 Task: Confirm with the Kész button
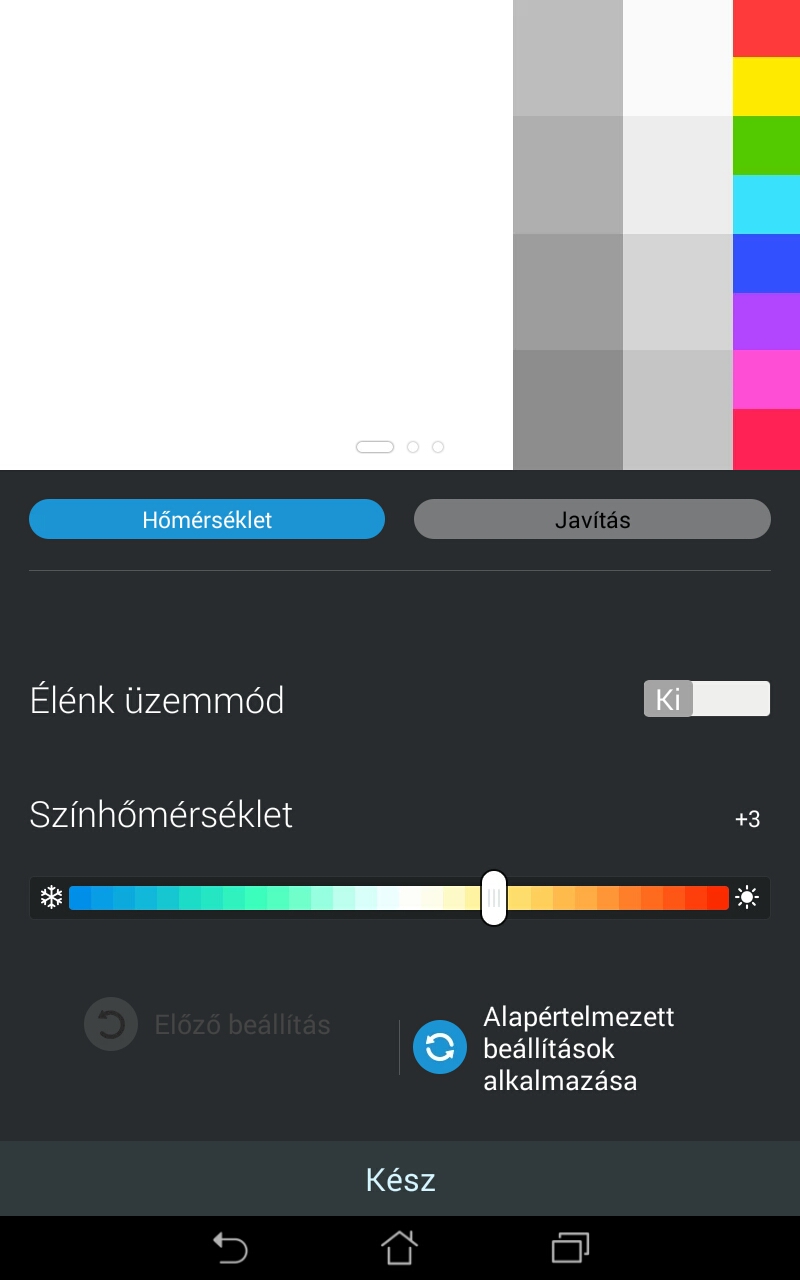pos(400,1179)
